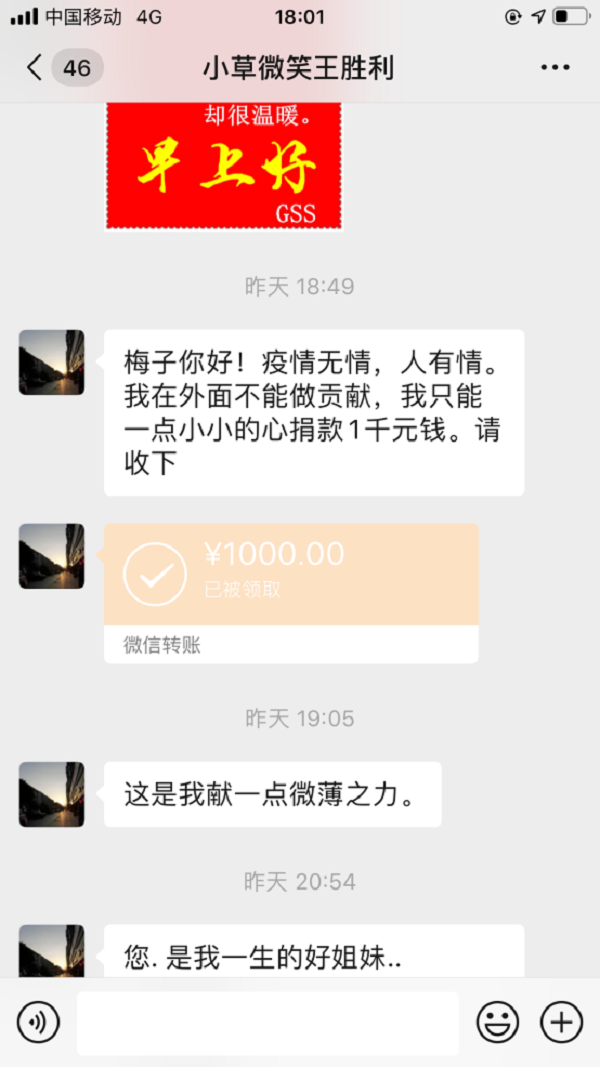Go back to the chat list
Screen dimensions: 600x1067
(x=36, y=68)
